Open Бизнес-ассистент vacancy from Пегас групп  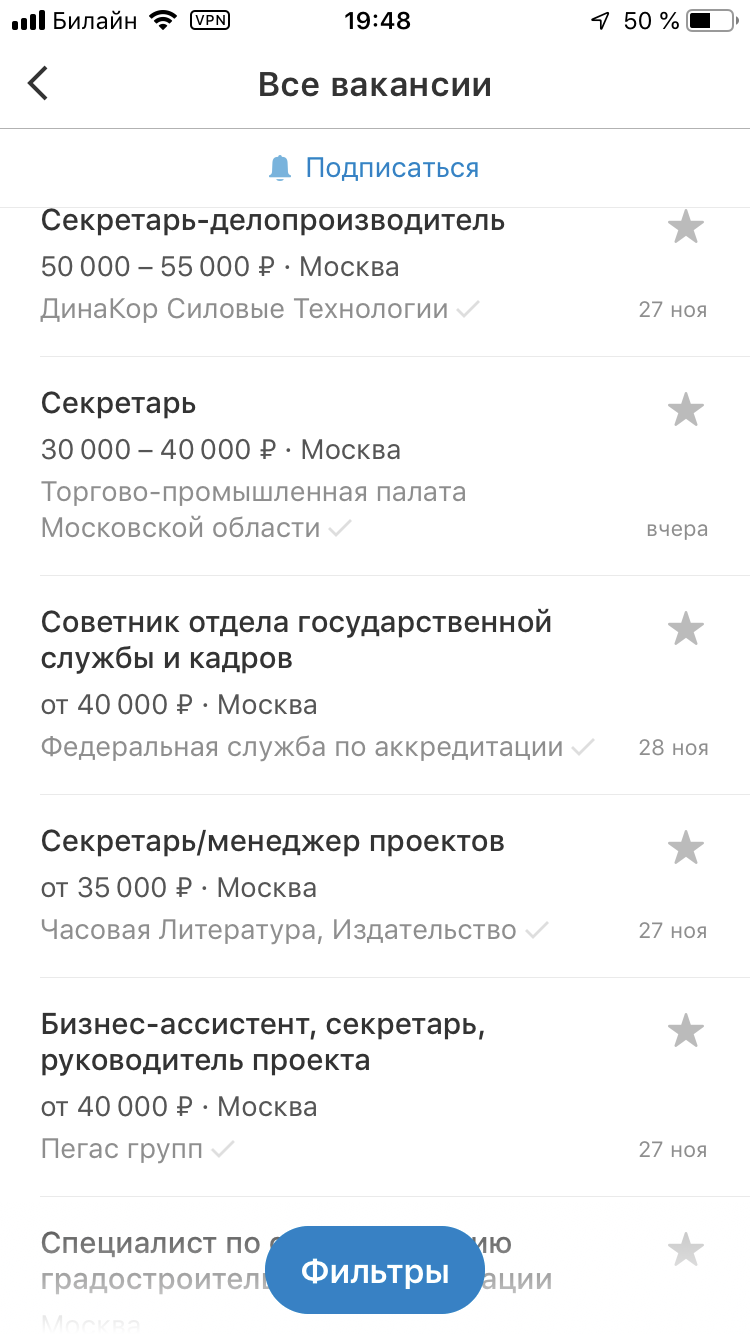375,1087
